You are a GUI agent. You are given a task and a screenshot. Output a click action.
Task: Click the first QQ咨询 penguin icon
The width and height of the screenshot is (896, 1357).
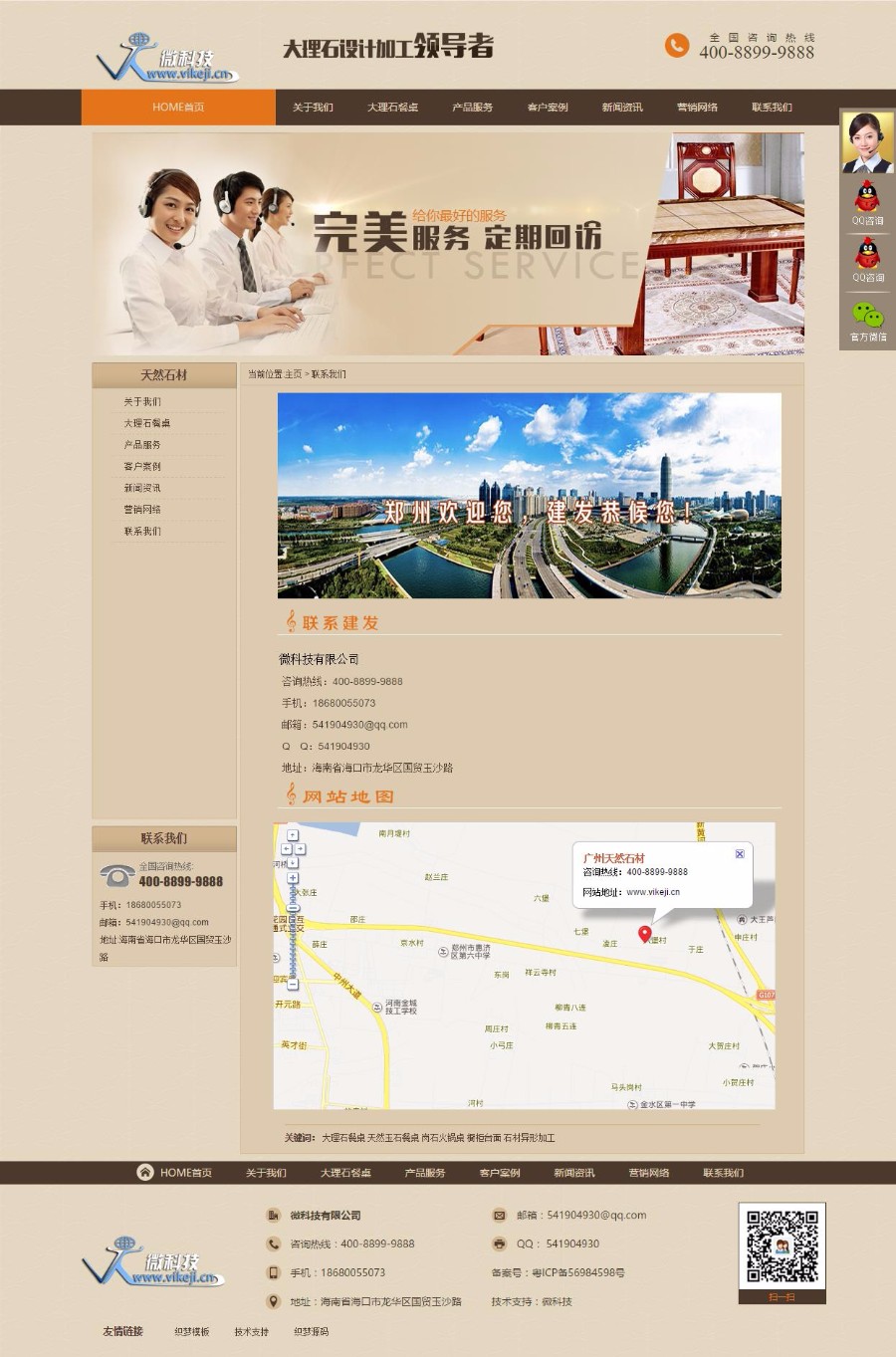[866, 195]
